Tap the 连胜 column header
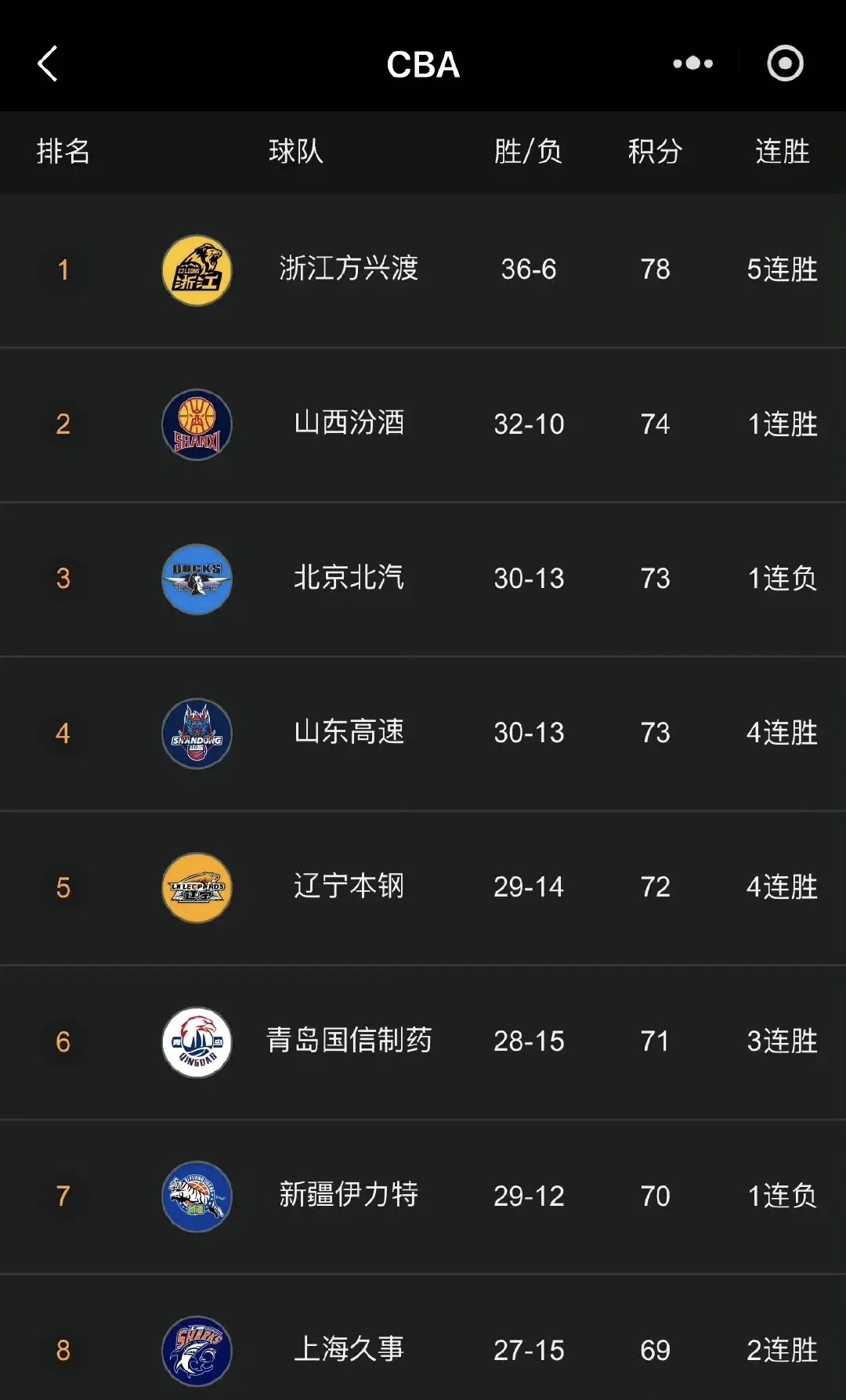Screen dimensions: 846x1400 [x=781, y=153]
